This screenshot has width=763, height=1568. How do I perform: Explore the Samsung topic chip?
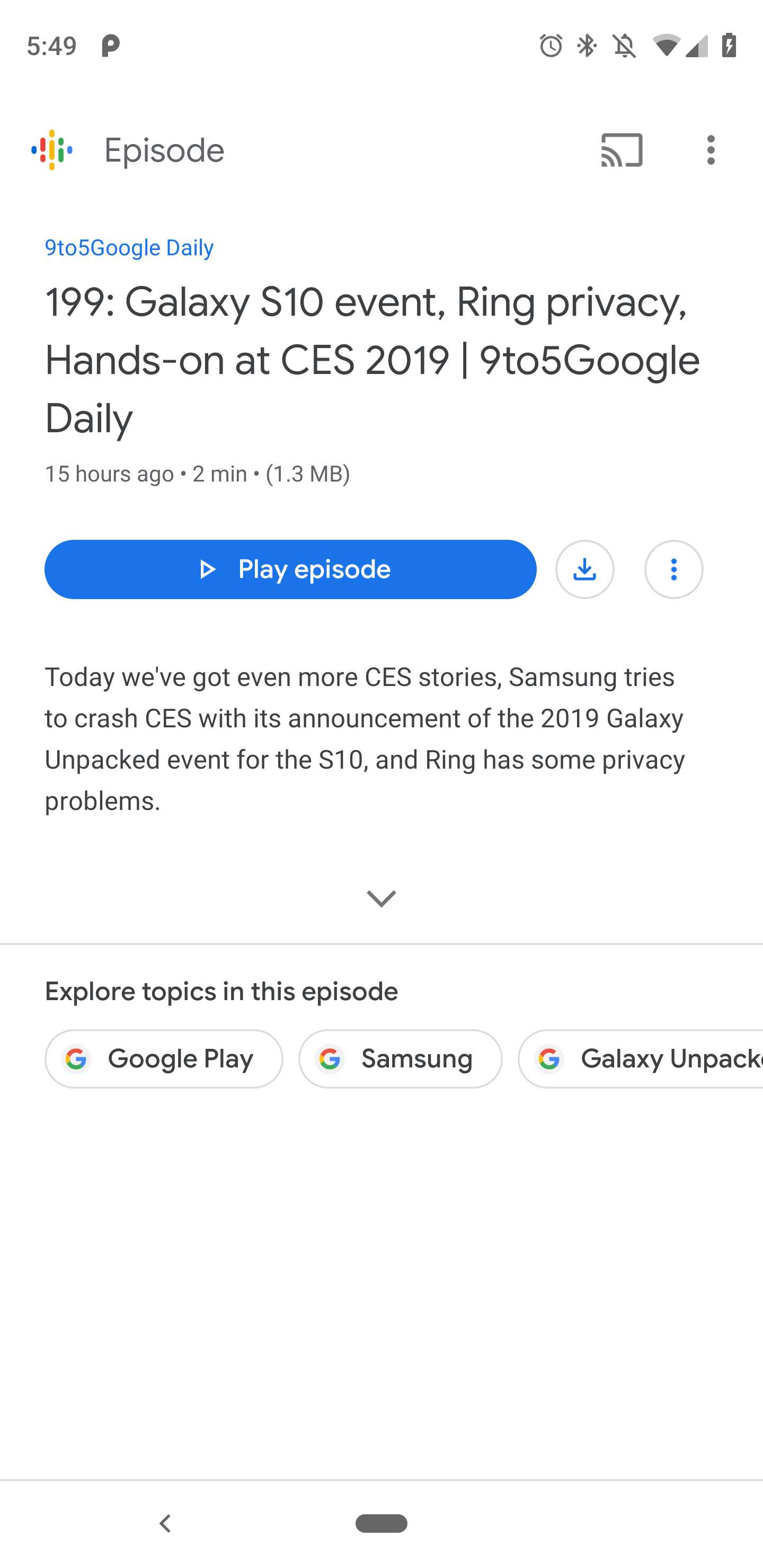pos(400,1058)
